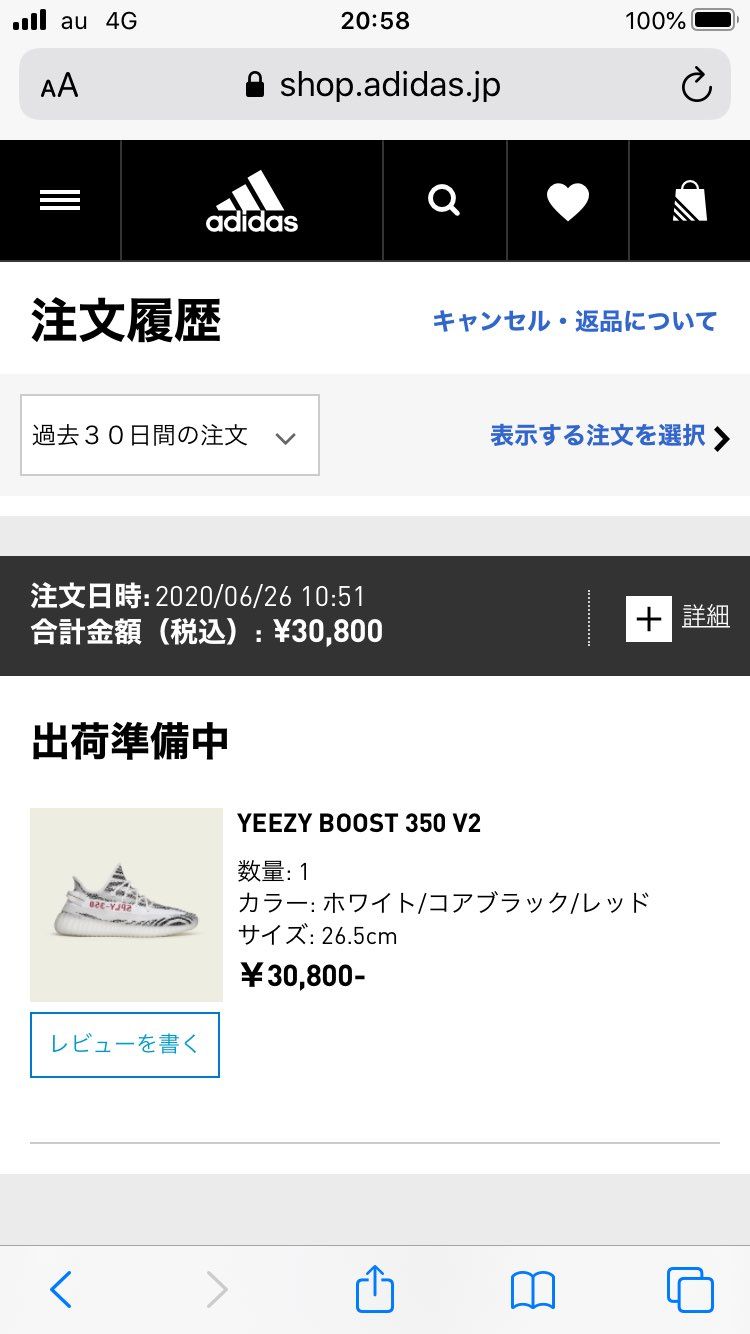
Task: Expand order details with the plus icon
Action: 647,618
